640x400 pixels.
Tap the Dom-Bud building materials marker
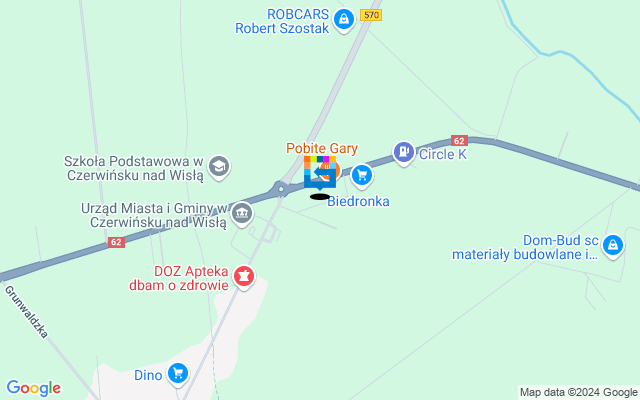tap(613, 244)
